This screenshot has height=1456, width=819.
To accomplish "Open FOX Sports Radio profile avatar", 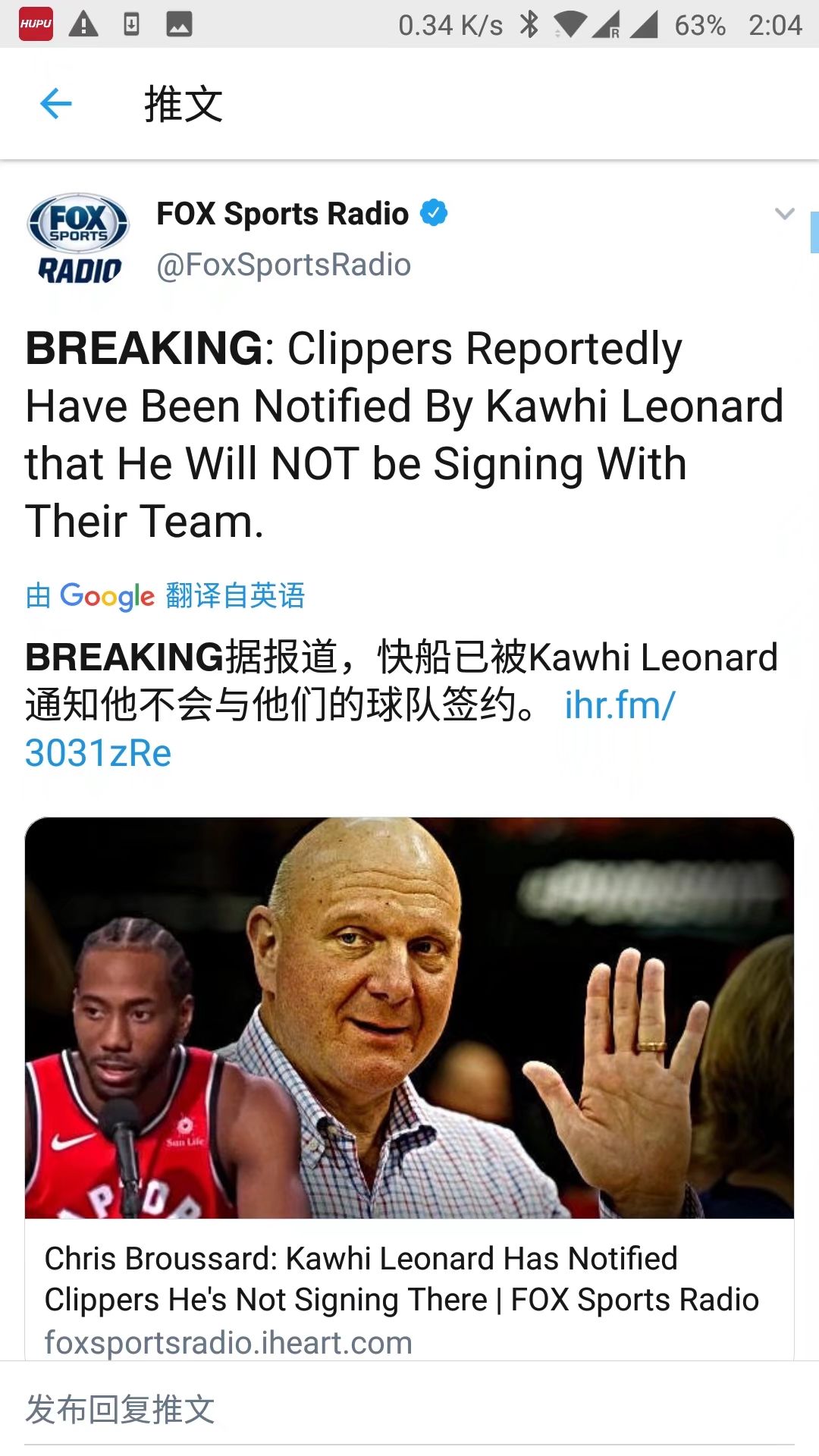I will coord(78,239).
